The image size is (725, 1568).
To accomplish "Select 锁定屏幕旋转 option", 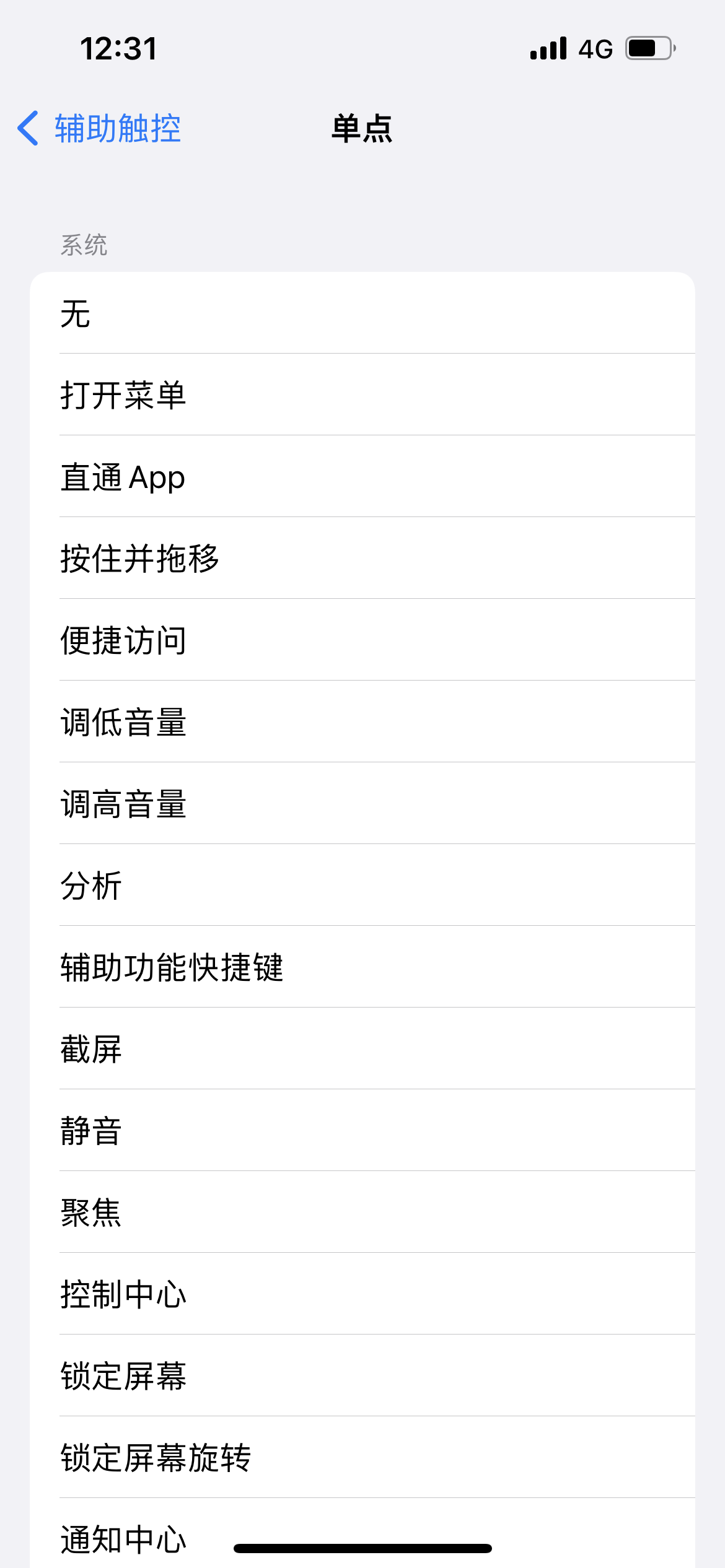I will [x=362, y=1458].
